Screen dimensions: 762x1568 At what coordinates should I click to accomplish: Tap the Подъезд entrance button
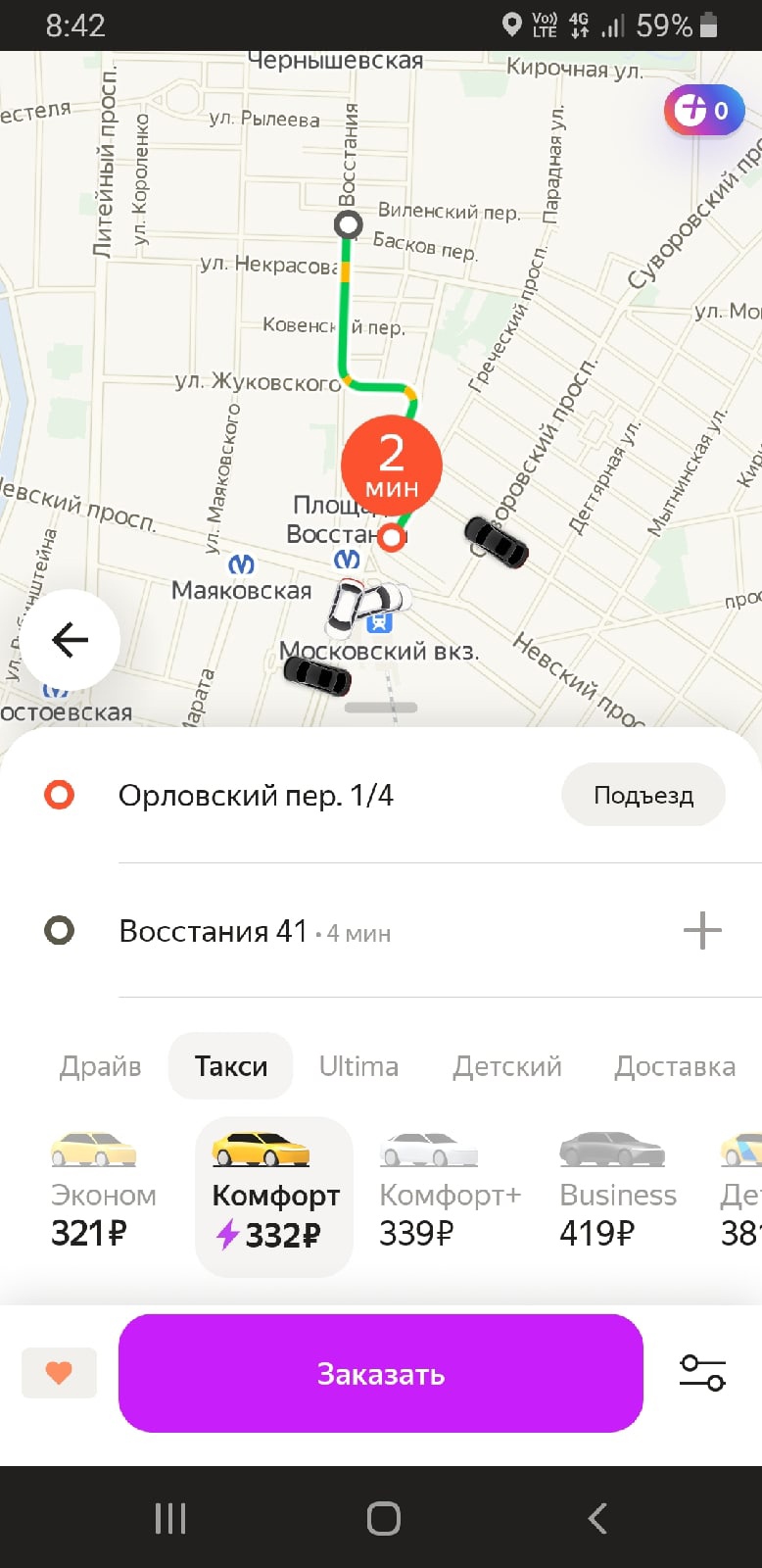pyautogui.click(x=643, y=795)
